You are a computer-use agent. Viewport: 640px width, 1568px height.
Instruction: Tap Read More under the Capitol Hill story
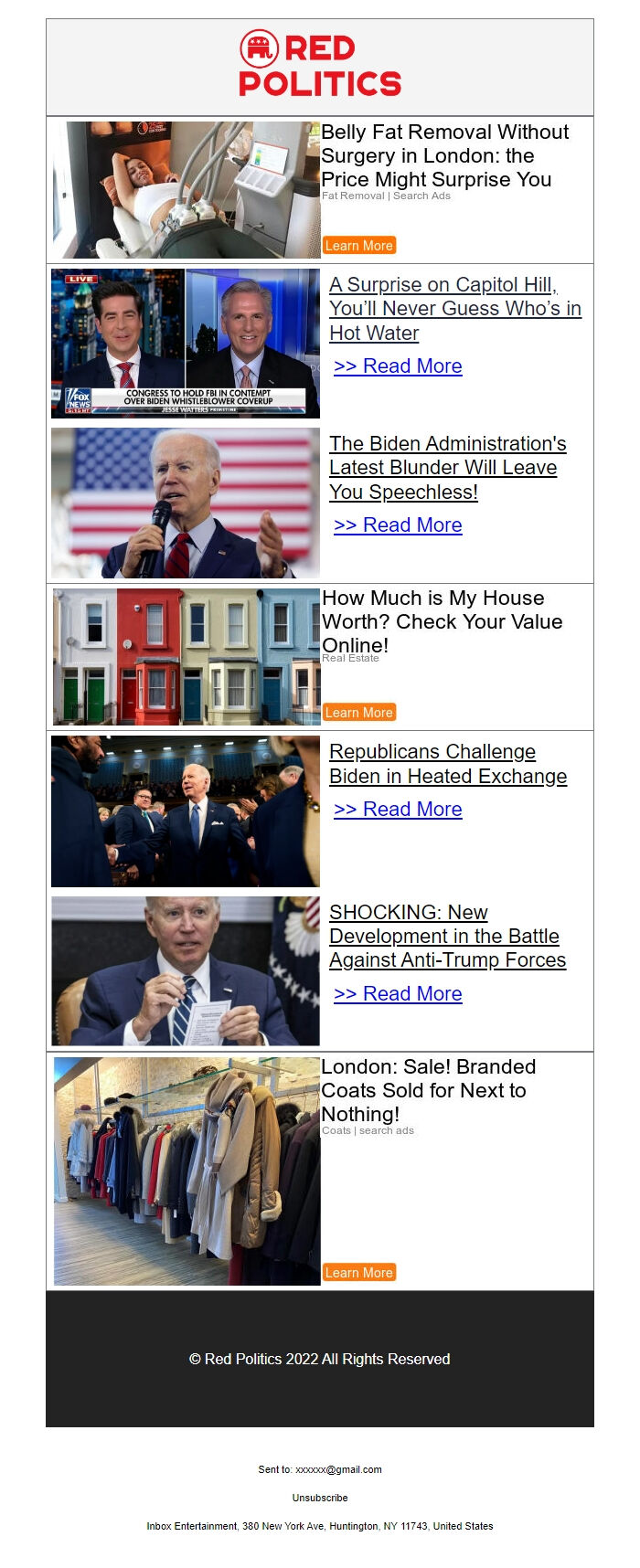(398, 366)
